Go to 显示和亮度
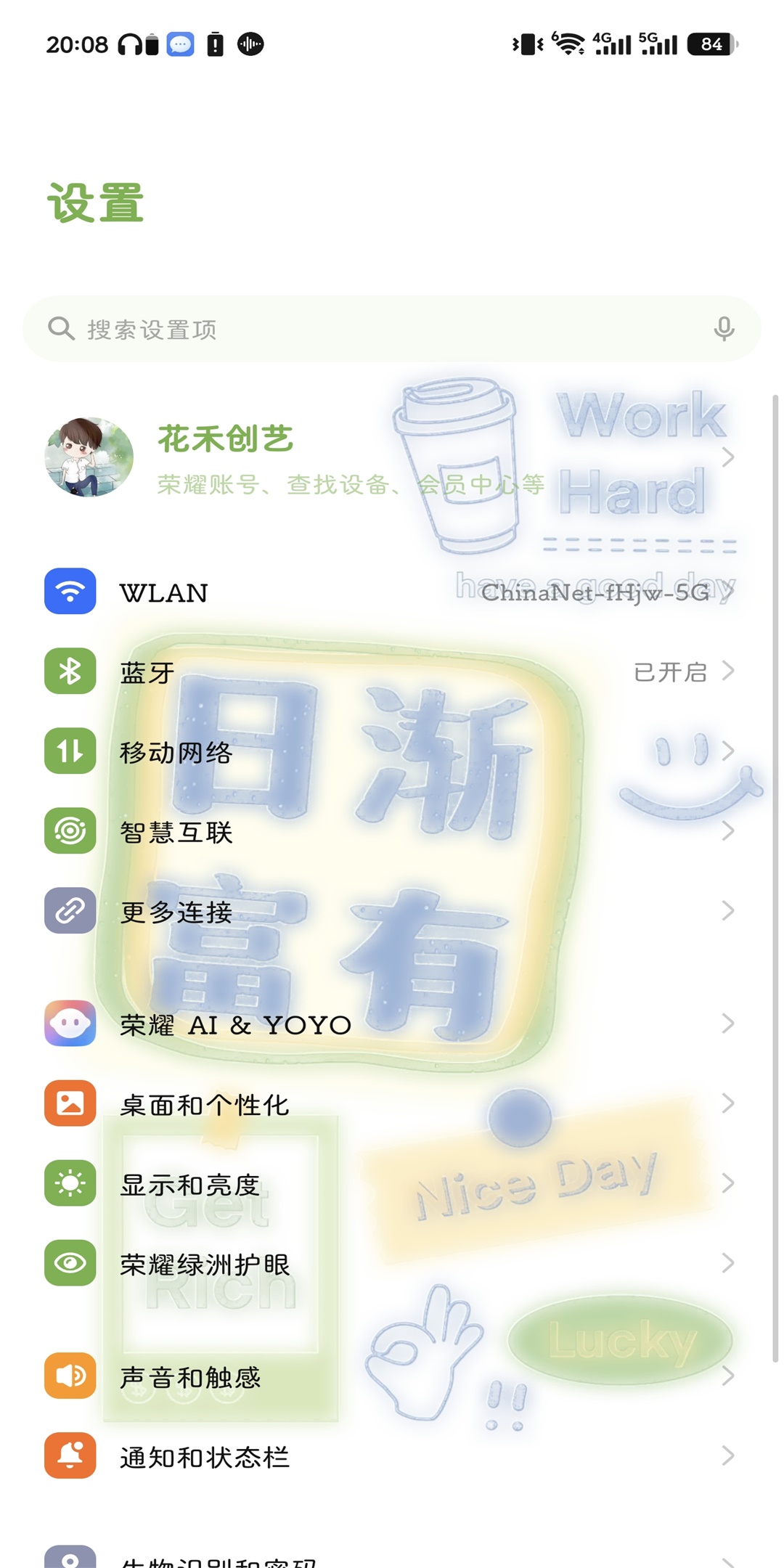784x1568 pixels. [x=392, y=1183]
